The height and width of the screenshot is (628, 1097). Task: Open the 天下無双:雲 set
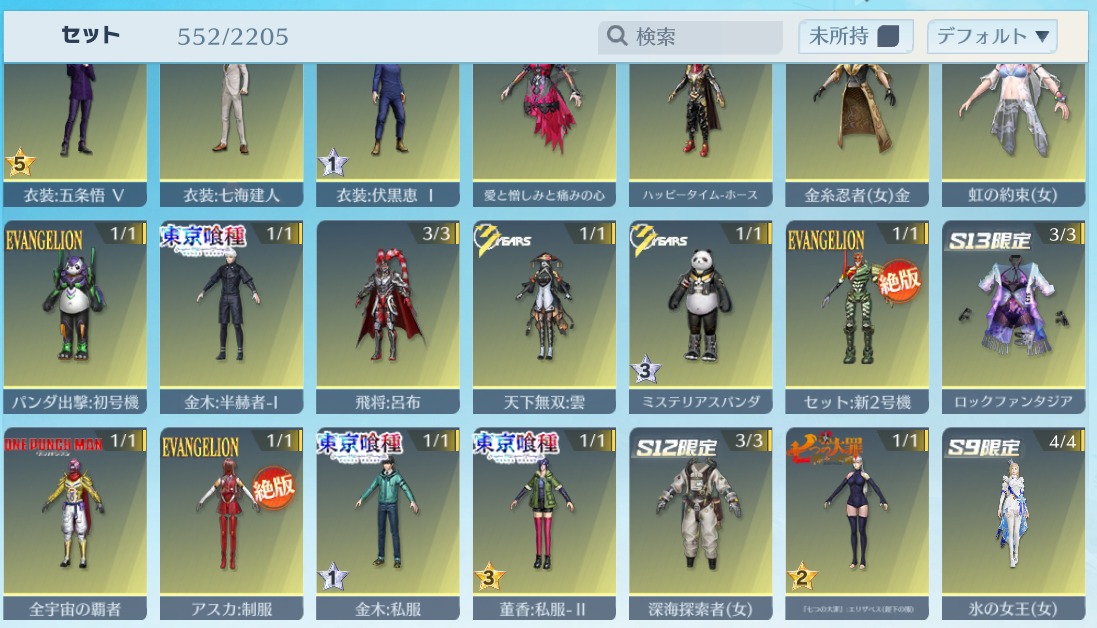pyautogui.click(x=544, y=316)
